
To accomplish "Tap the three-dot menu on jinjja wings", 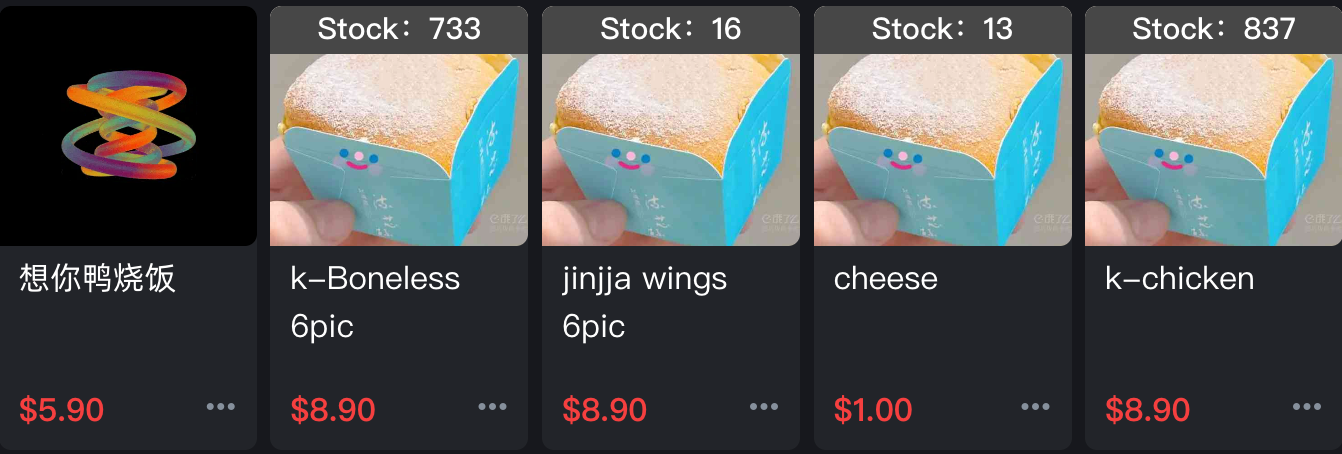I will coord(764,407).
